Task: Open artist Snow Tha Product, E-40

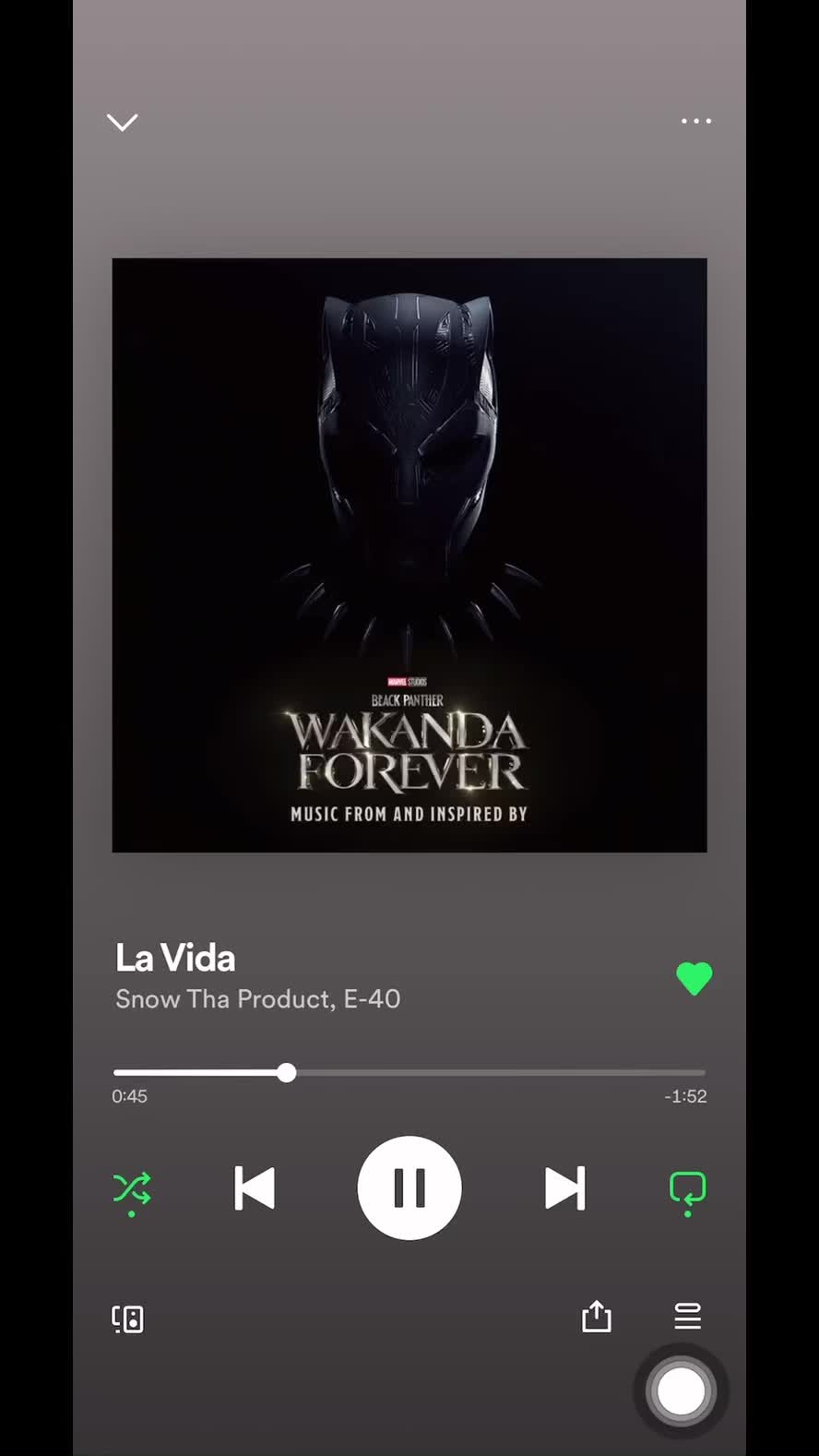Action: 258,999
